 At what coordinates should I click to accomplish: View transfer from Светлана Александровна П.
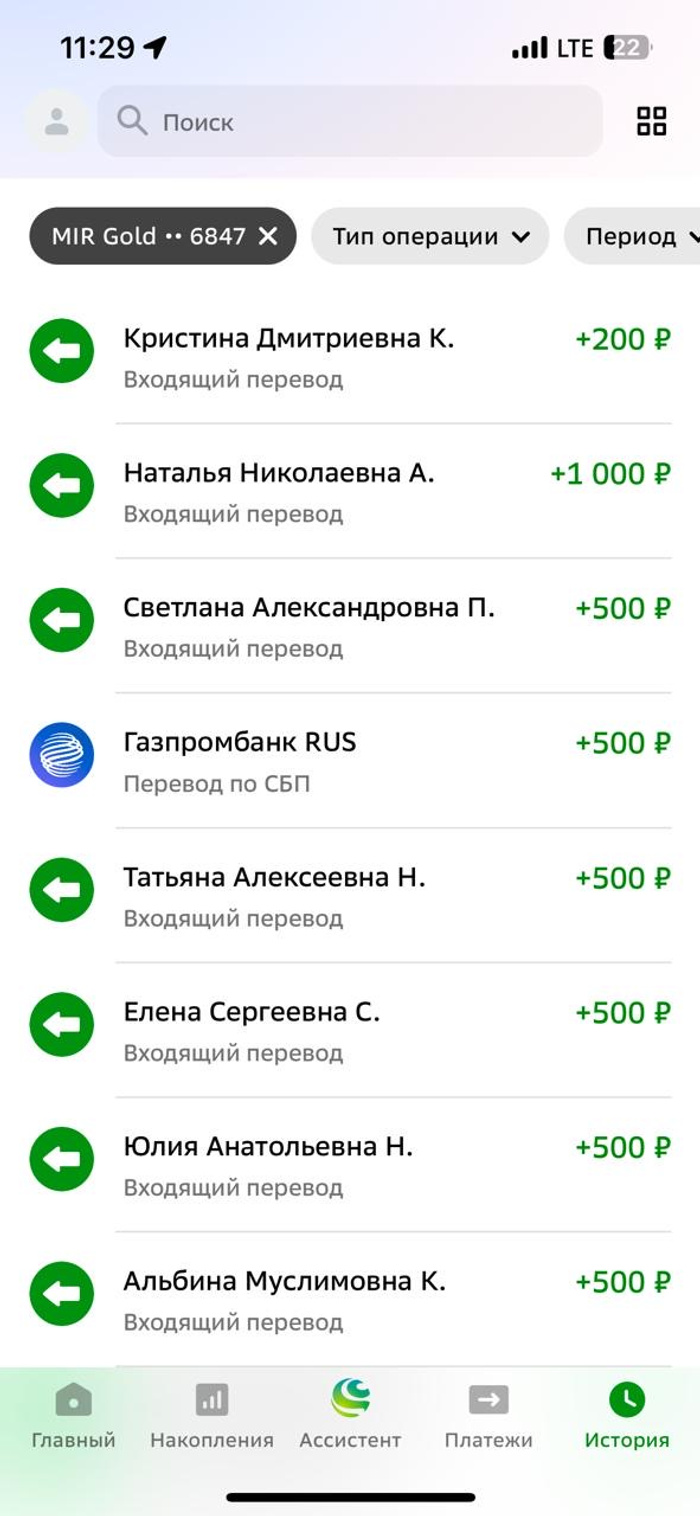pyautogui.click(x=350, y=625)
